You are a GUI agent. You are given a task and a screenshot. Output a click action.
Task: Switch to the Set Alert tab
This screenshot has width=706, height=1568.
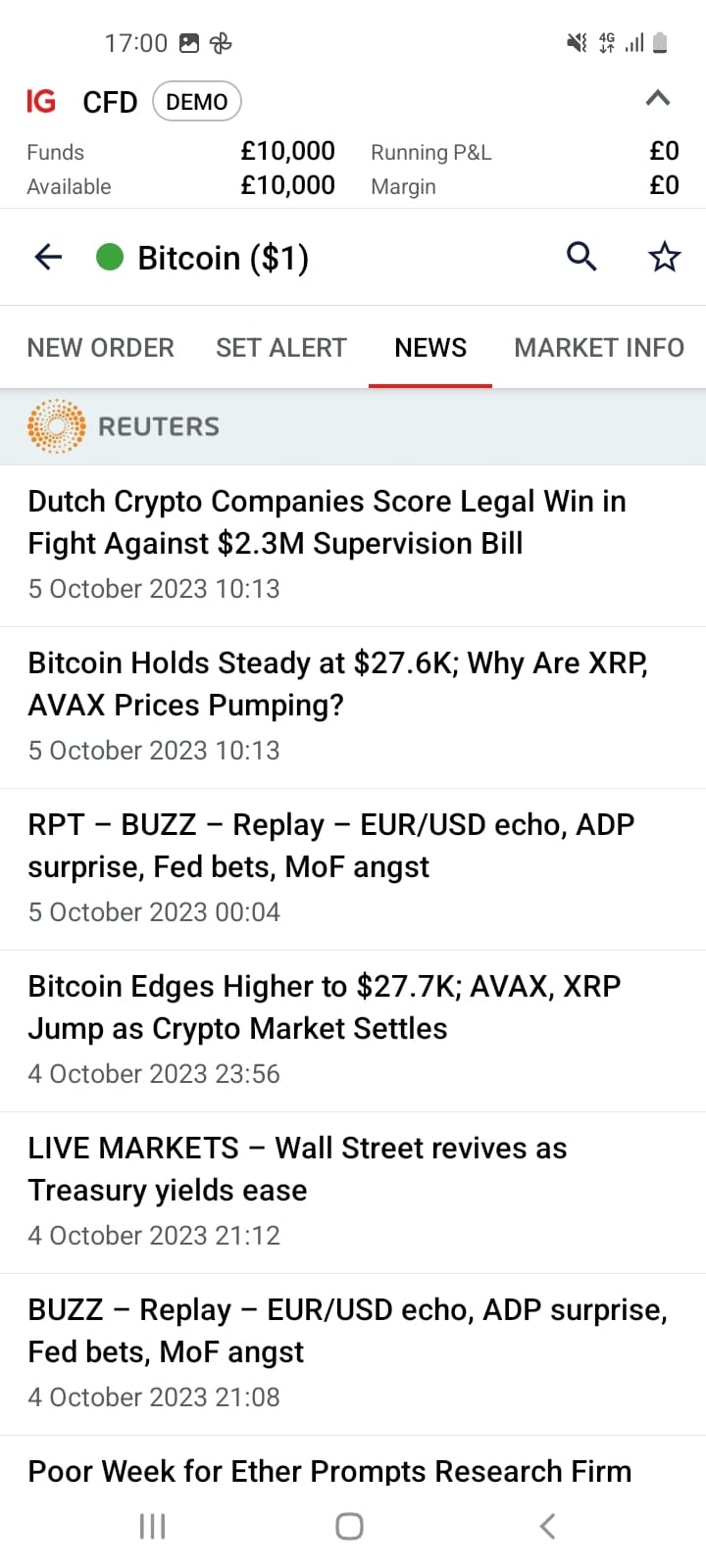click(x=281, y=348)
